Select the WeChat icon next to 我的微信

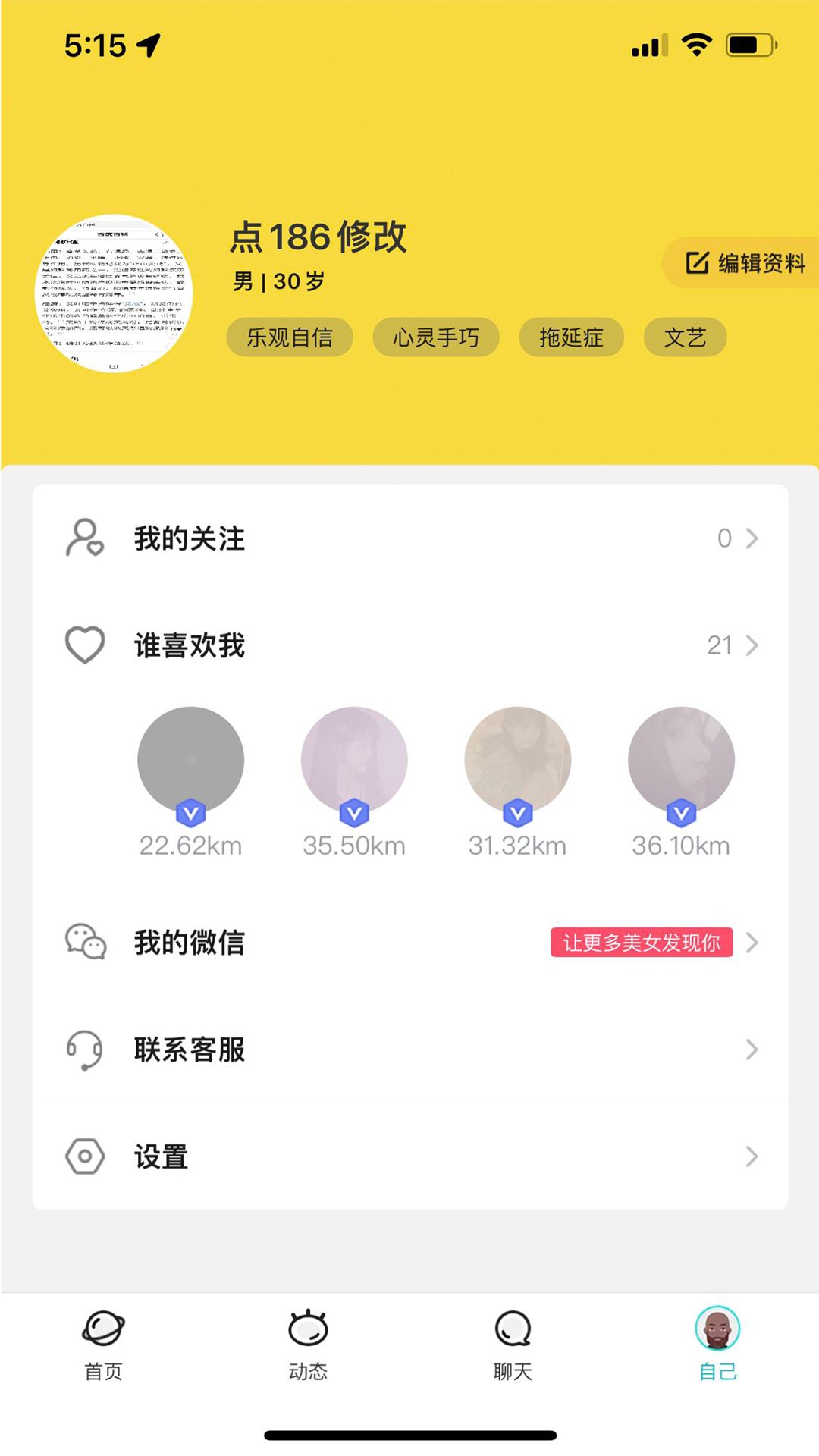(85, 943)
